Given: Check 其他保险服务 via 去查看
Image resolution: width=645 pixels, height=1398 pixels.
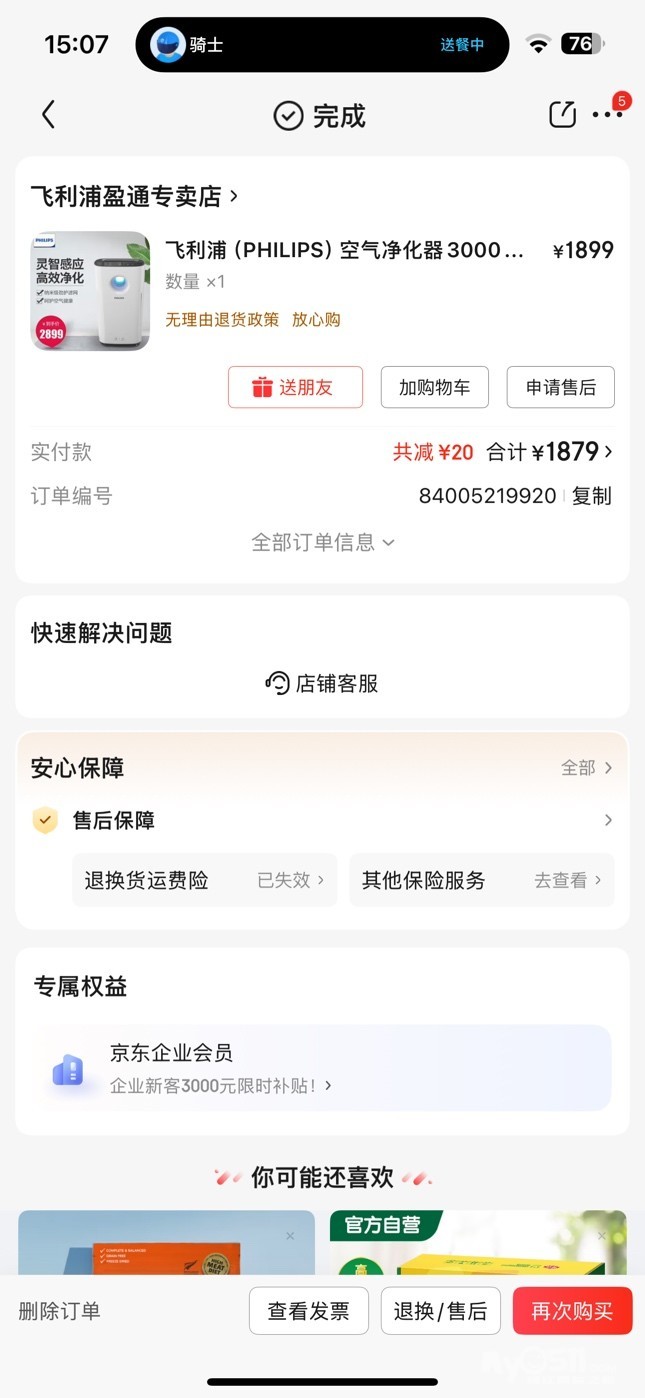Looking at the screenshot, I should pos(481,880).
